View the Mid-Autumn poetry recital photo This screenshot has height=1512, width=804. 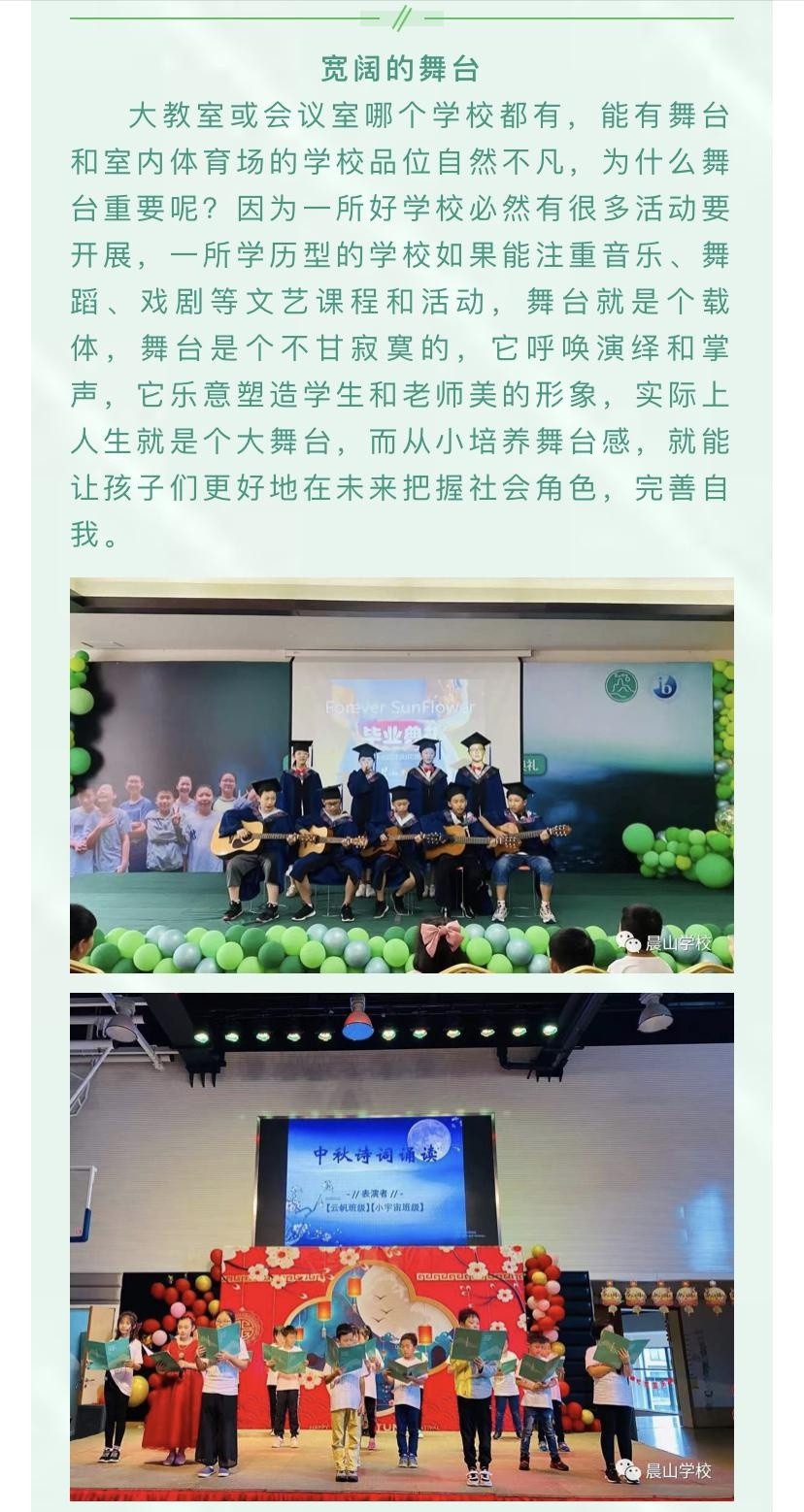[x=401, y=1246]
